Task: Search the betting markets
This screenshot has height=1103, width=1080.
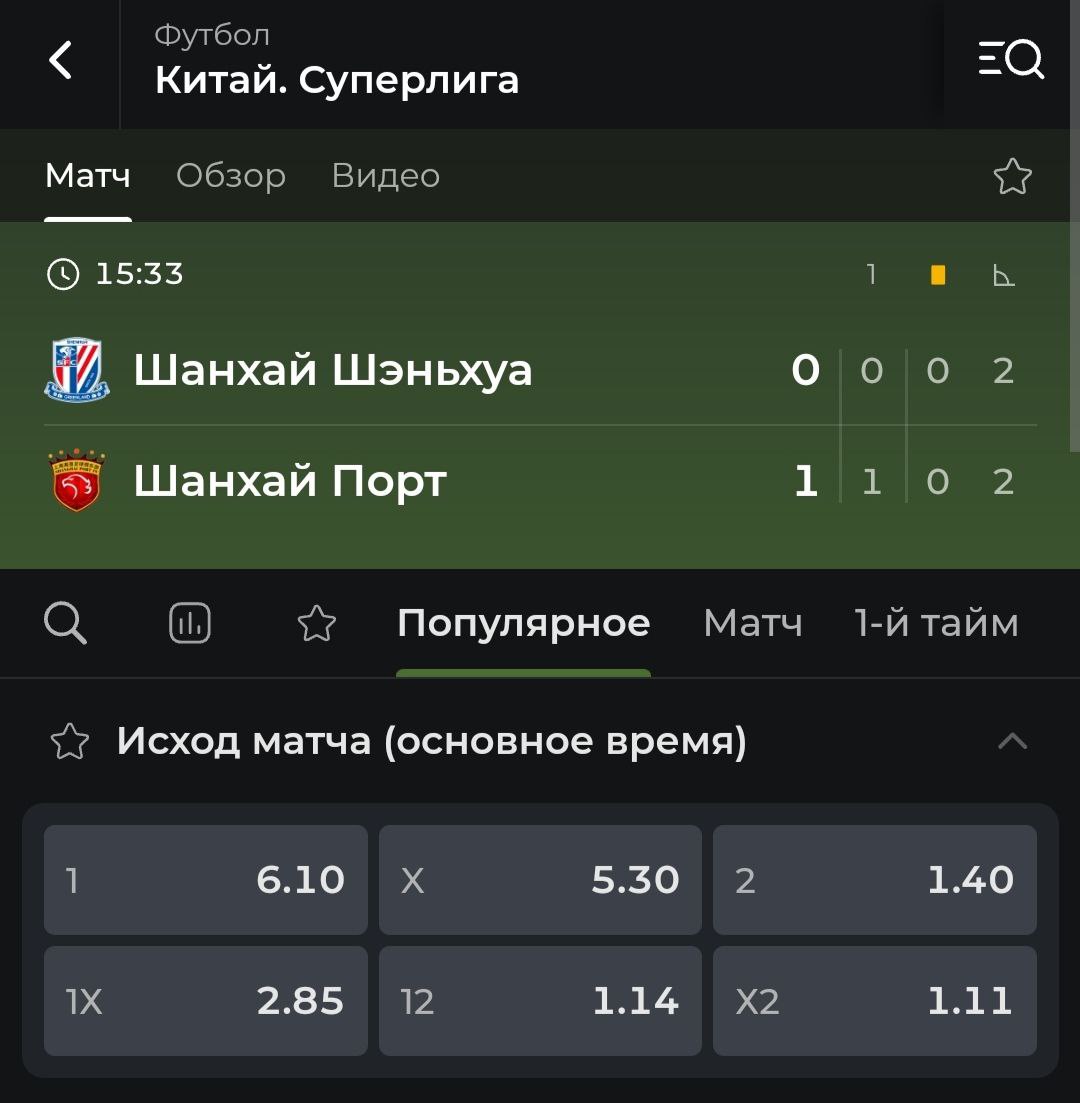Action: coord(66,624)
